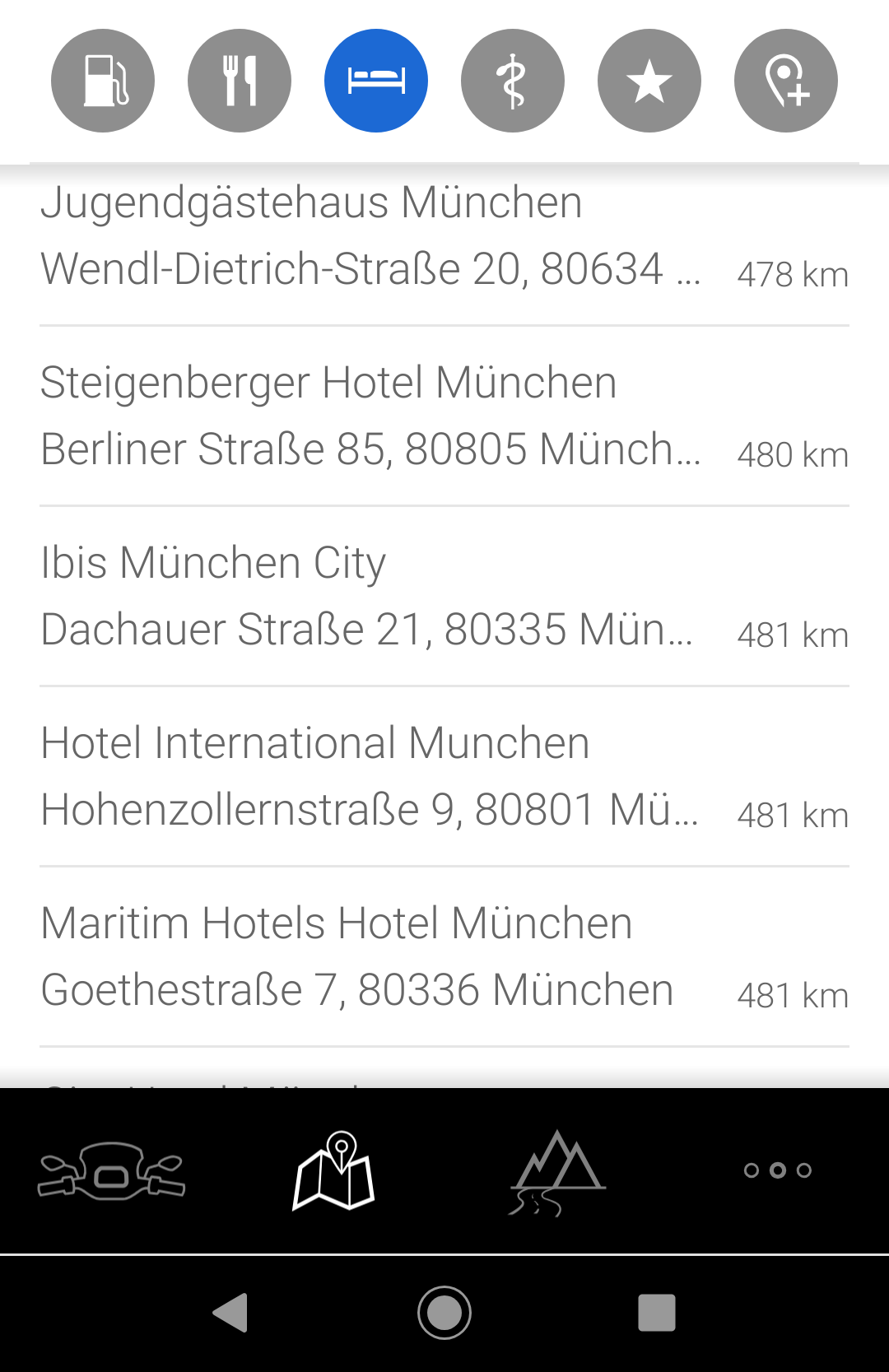Image resolution: width=889 pixels, height=1372 pixels.
Task: Show favorite places with star icon
Action: (649, 81)
